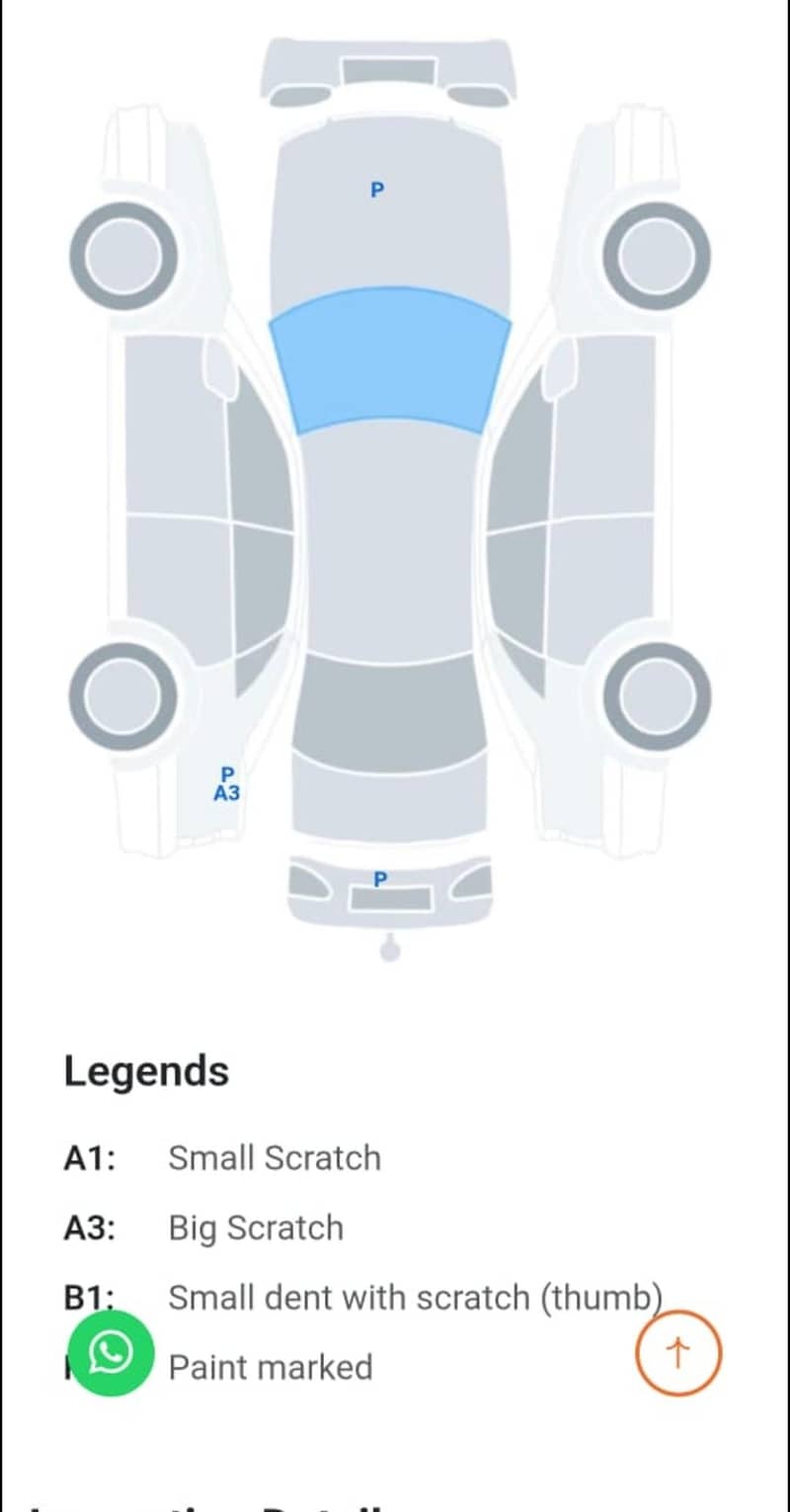This screenshot has width=790, height=1512.
Task: Click the front left wheel on the diagram
Action: [125, 254]
